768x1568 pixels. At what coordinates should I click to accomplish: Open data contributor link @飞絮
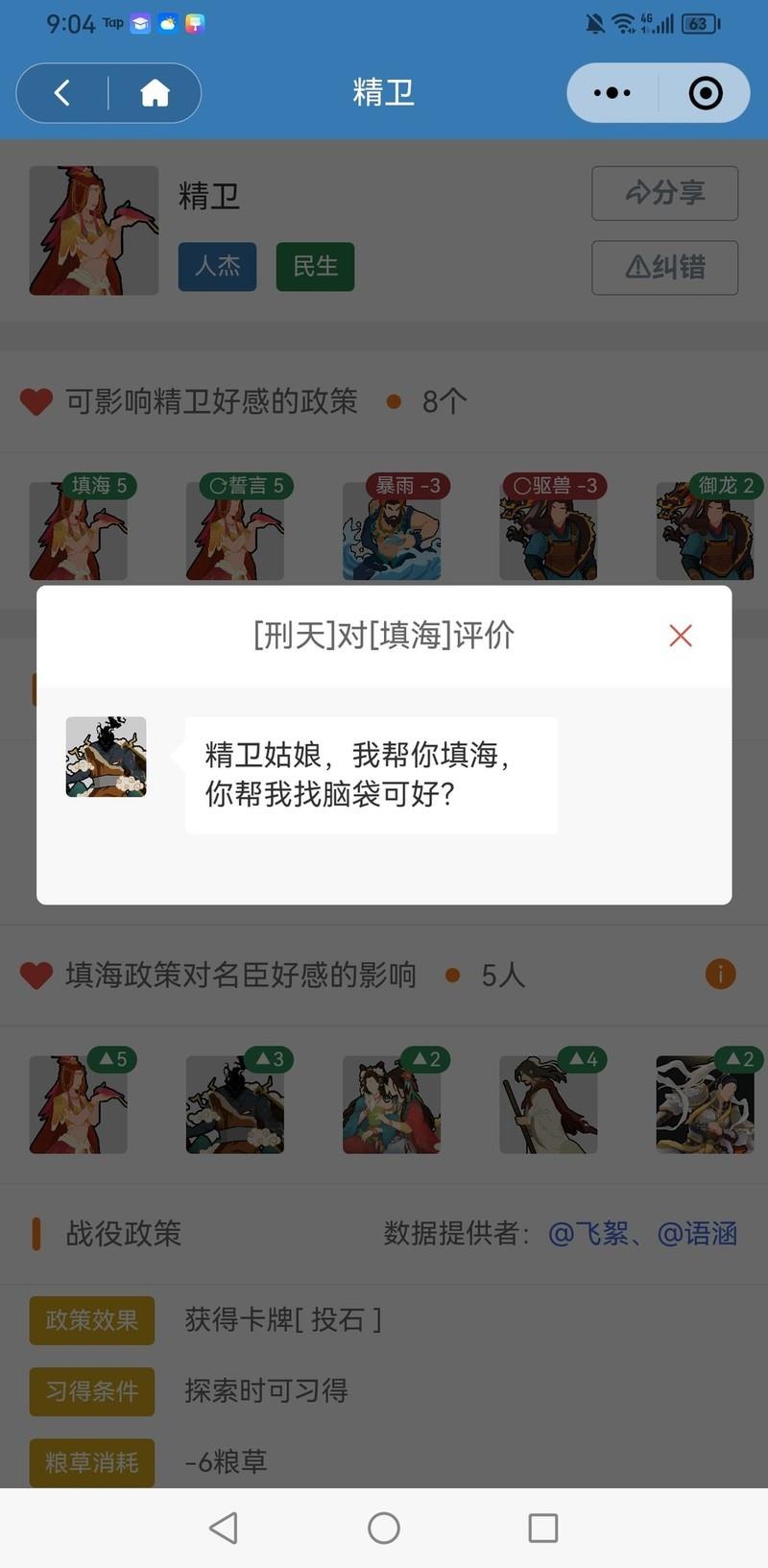coord(588,1233)
